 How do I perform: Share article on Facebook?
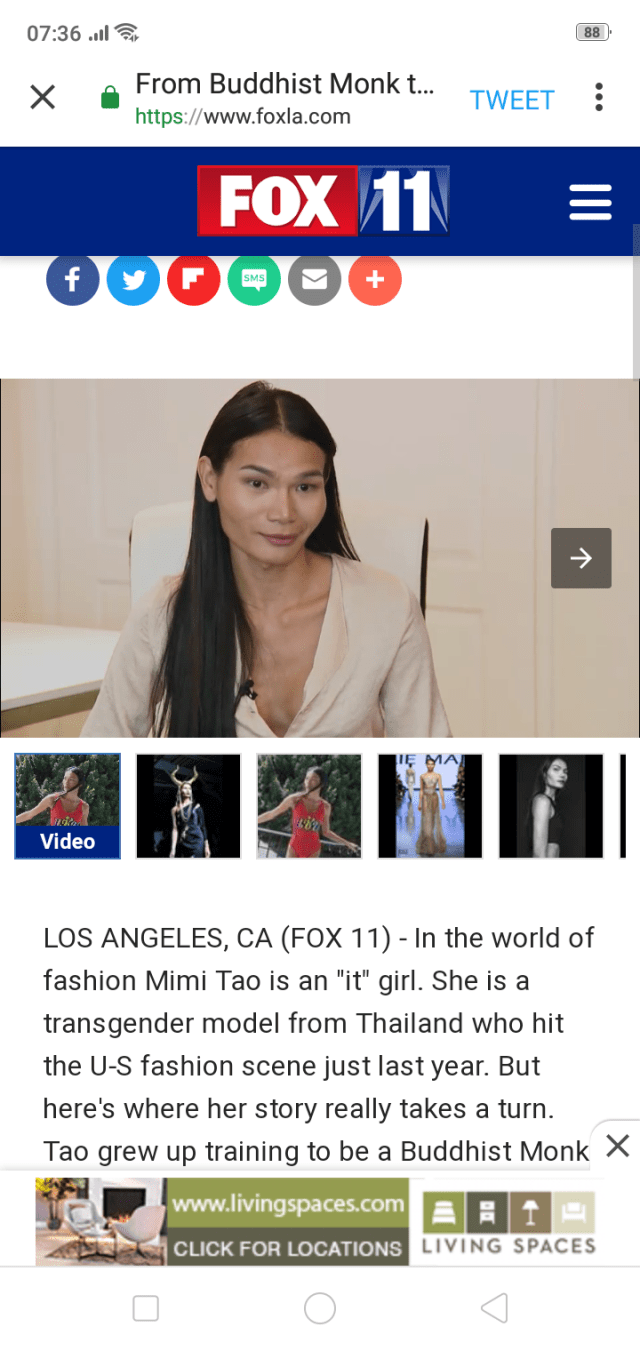tap(72, 280)
